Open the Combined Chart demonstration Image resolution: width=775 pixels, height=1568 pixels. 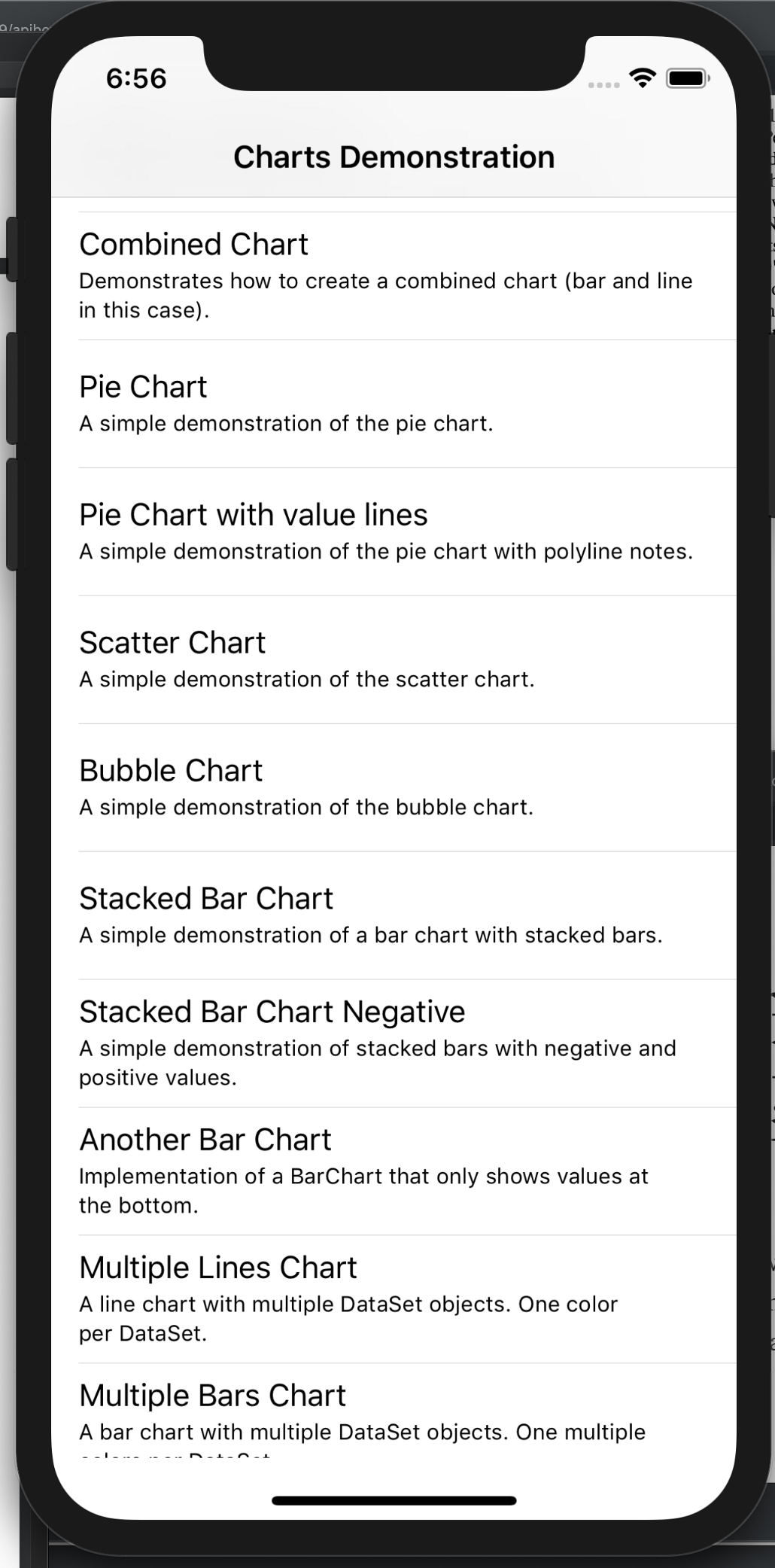click(193, 244)
